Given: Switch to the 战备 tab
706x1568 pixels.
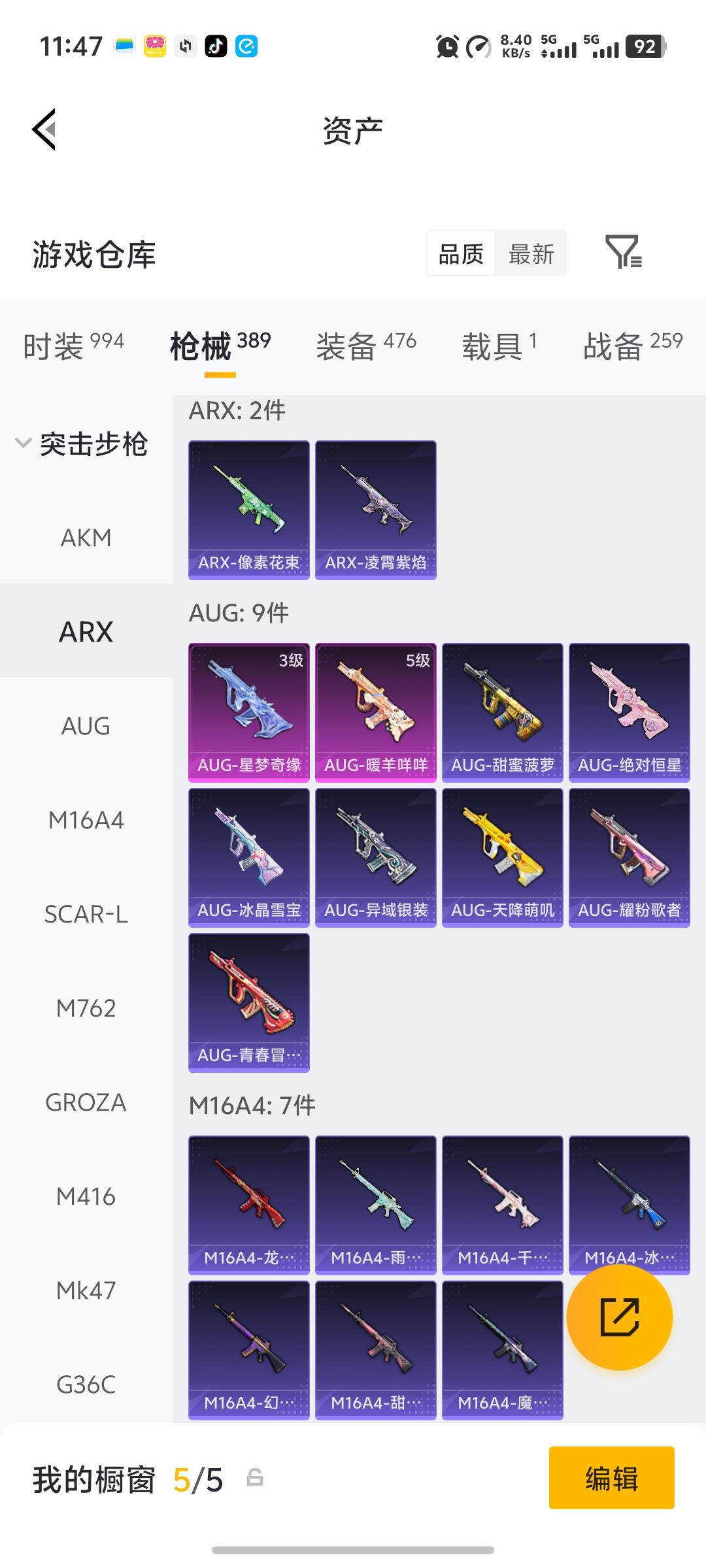Looking at the screenshot, I should (x=632, y=345).
